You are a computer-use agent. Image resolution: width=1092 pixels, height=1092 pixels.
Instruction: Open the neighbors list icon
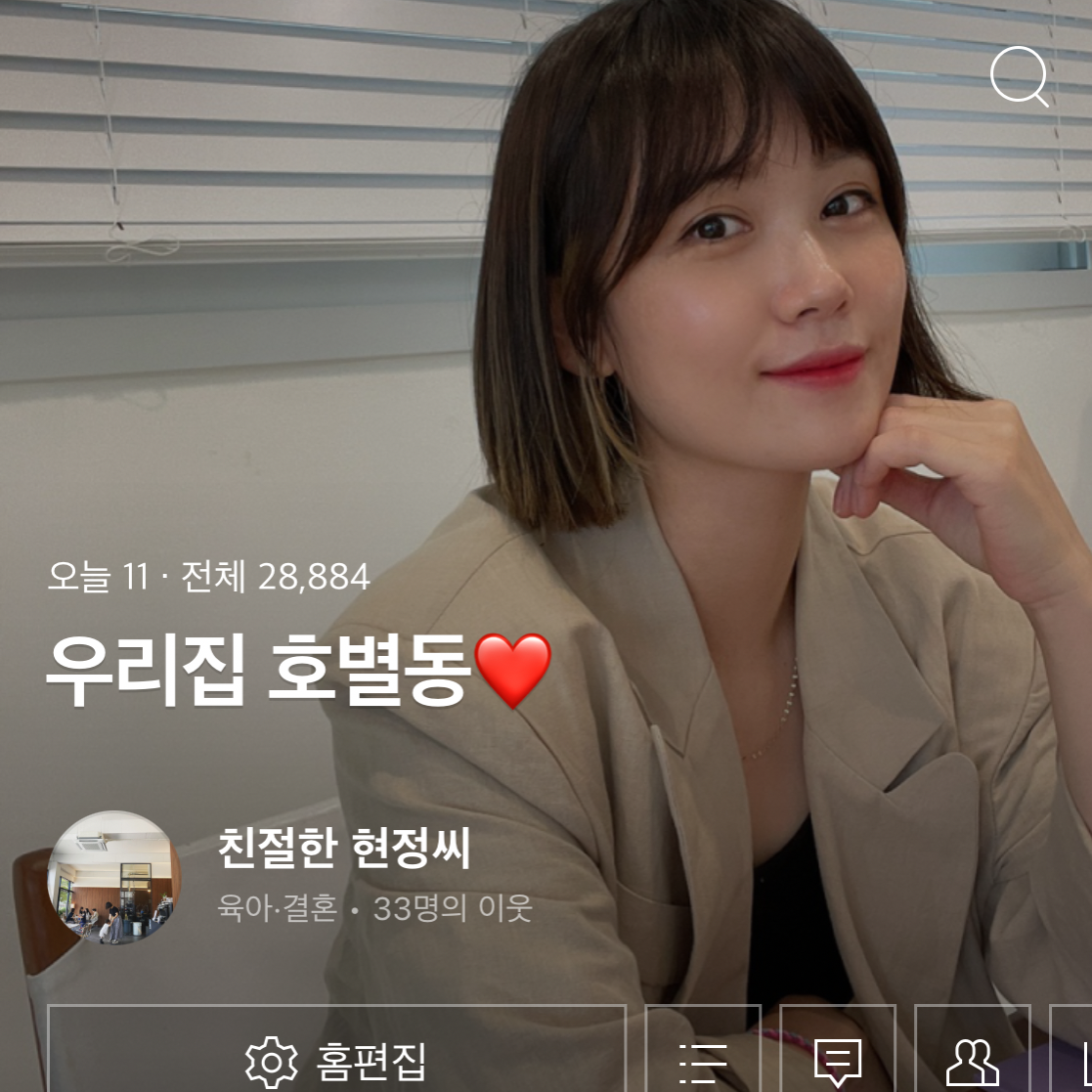[972, 1059]
